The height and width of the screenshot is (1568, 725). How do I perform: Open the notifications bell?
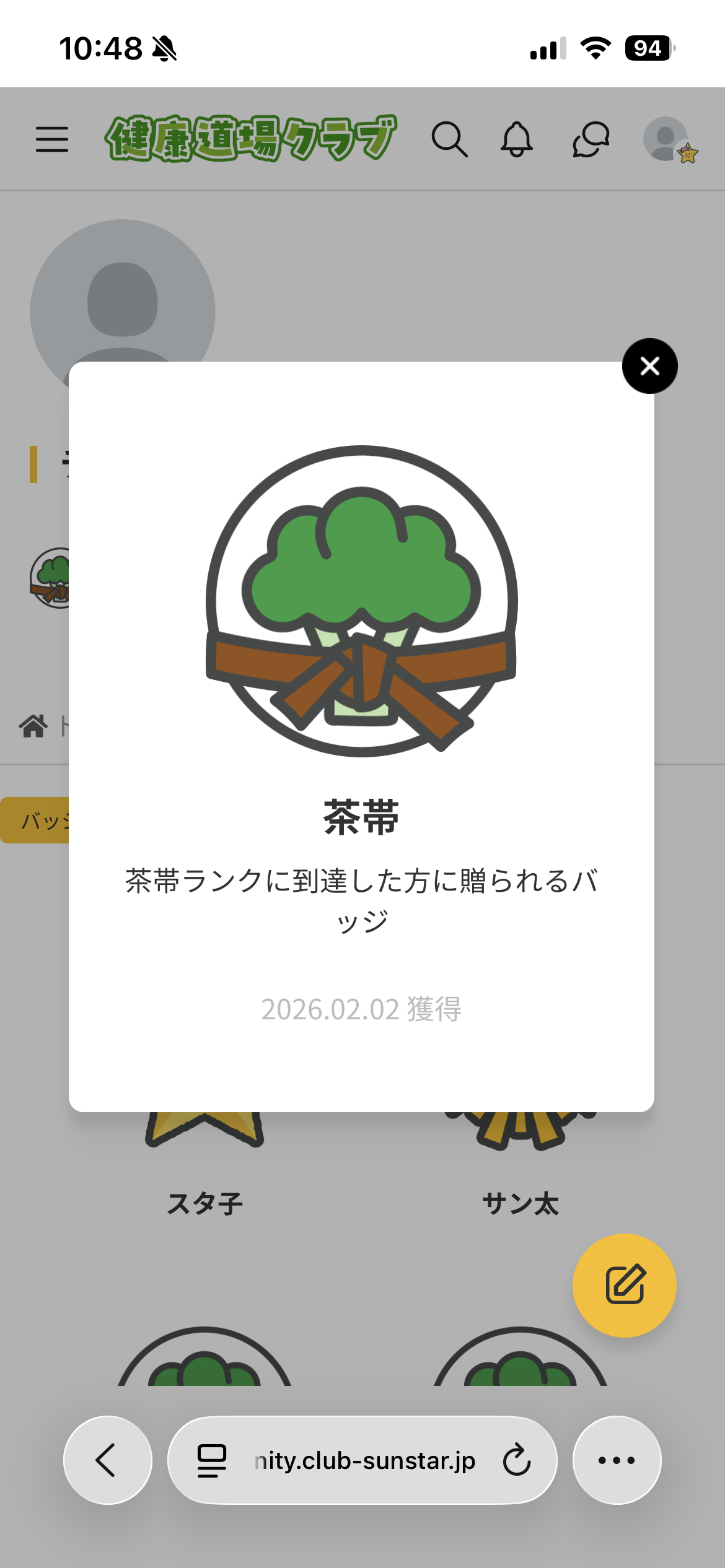pos(516,139)
